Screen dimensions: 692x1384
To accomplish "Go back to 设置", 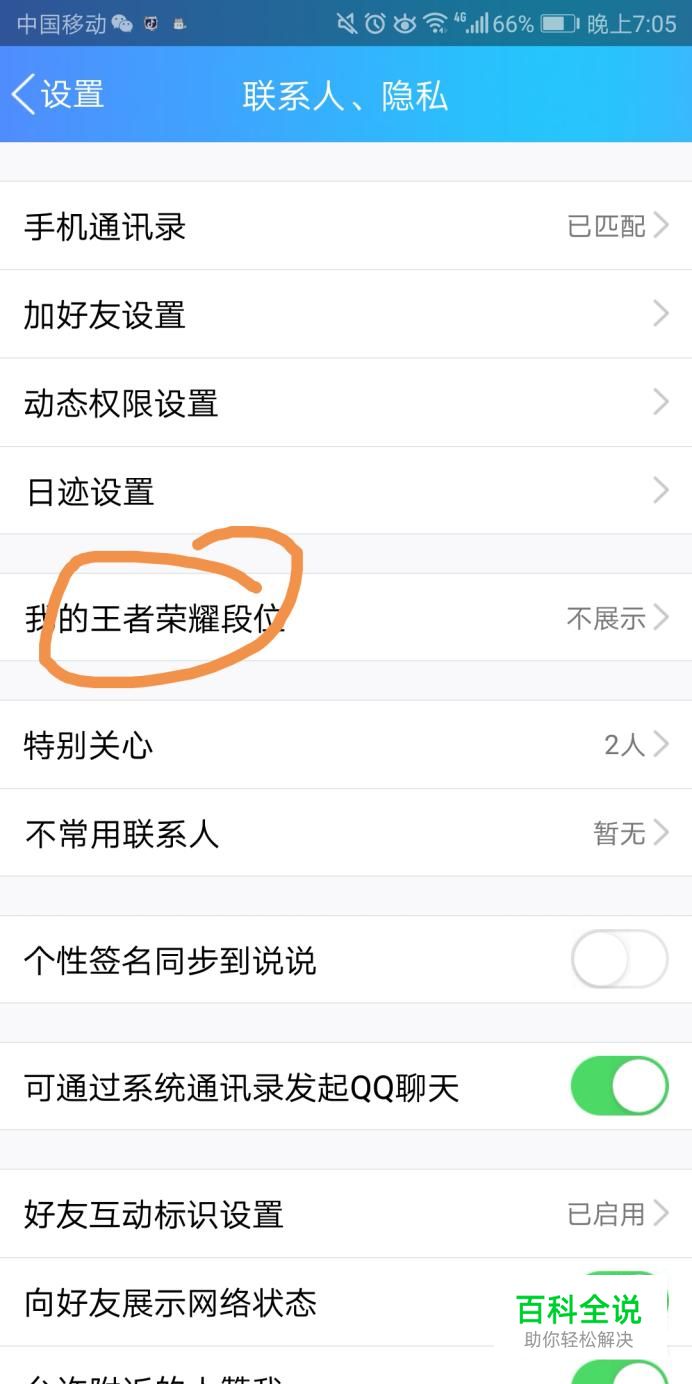I will [58, 94].
